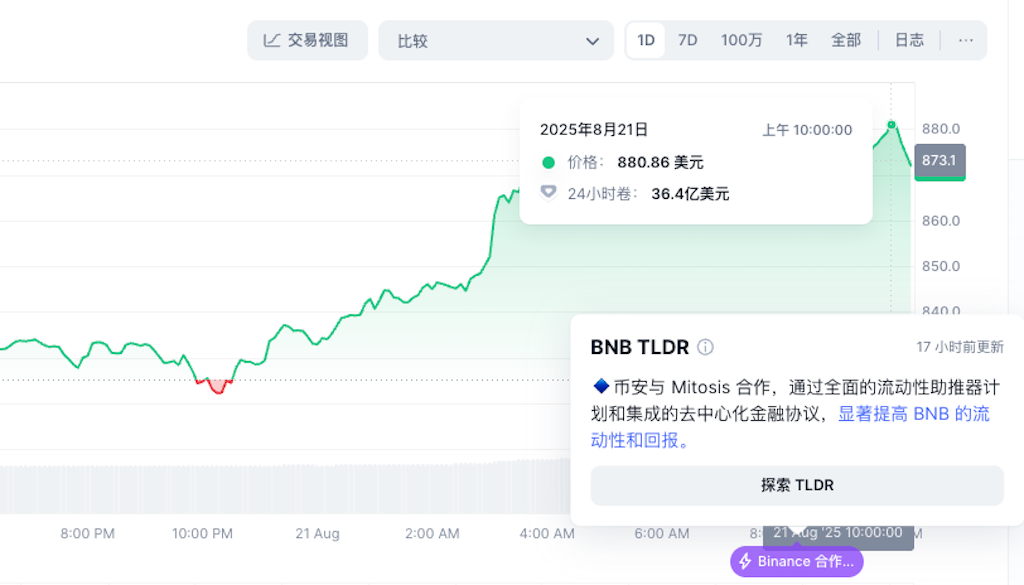This screenshot has width=1024, height=585.
Task: Select the 1D time range
Action: [646, 41]
